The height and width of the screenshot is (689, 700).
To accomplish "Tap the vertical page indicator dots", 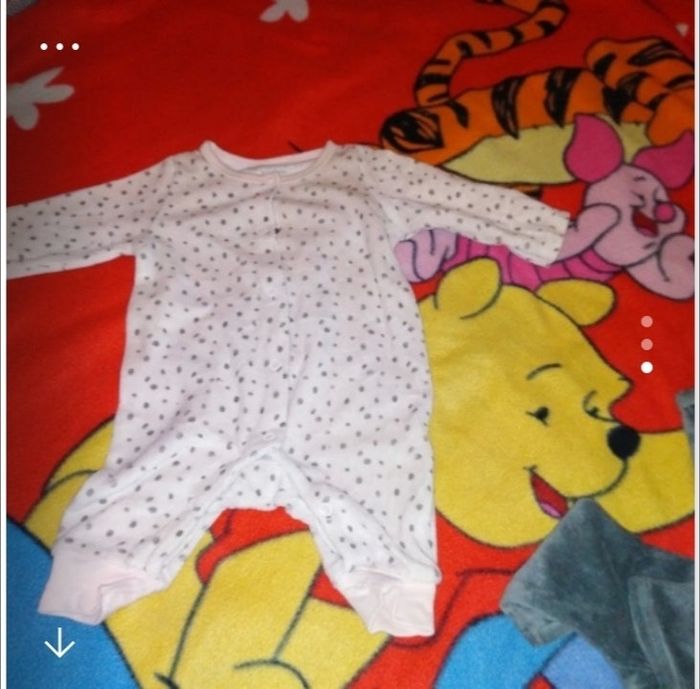I will pyautogui.click(x=647, y=344).
